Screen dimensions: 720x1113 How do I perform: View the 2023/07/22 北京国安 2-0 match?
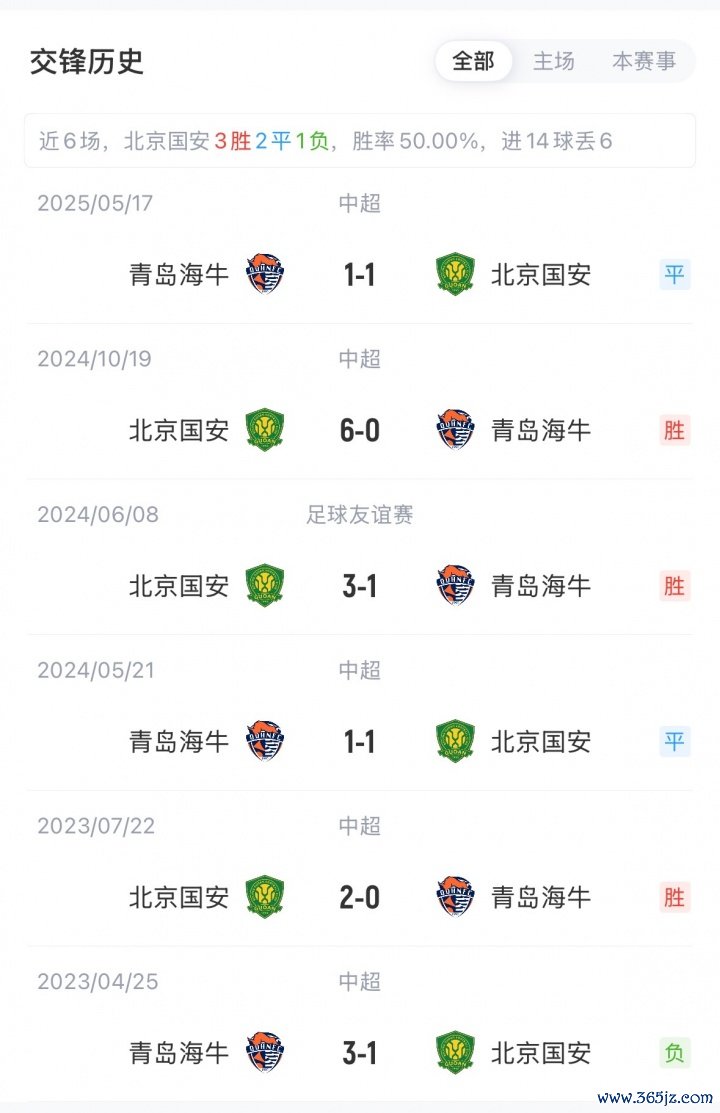tap(360, 897)
